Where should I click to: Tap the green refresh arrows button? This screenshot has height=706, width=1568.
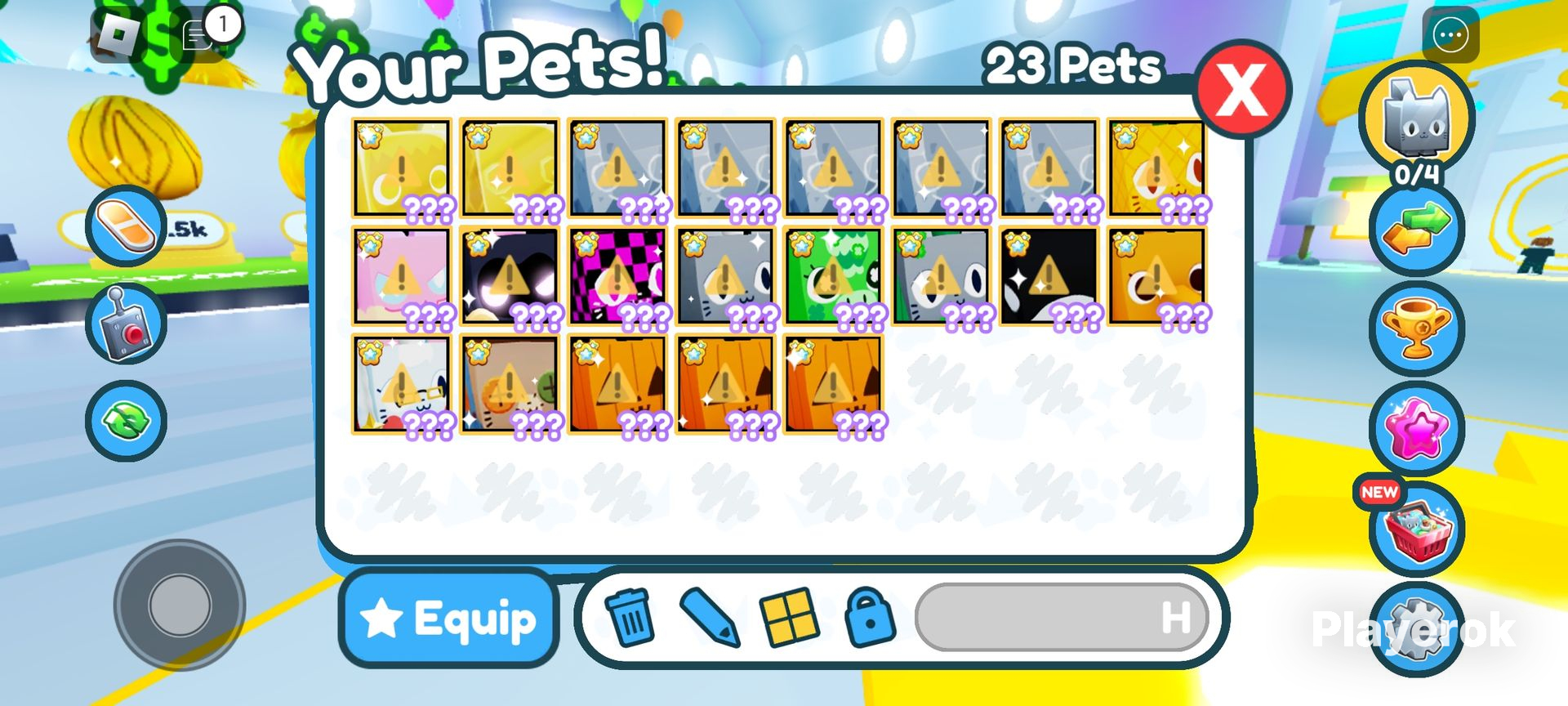click(x=127, y=421)
